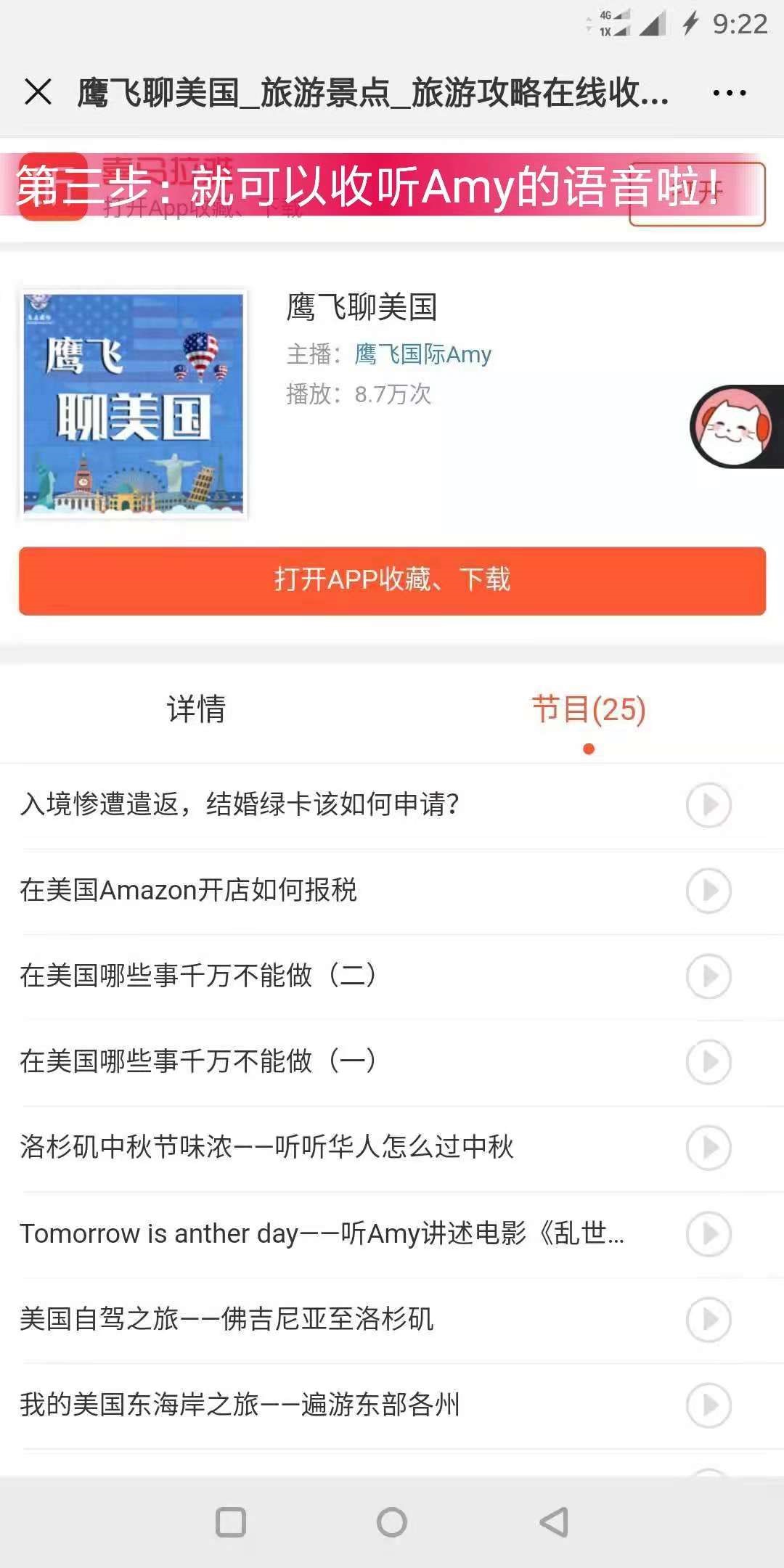Viewport: 784px width, 1568px height.
Task: Close the webpage with the X icon
Action: (x=38, y=93)
